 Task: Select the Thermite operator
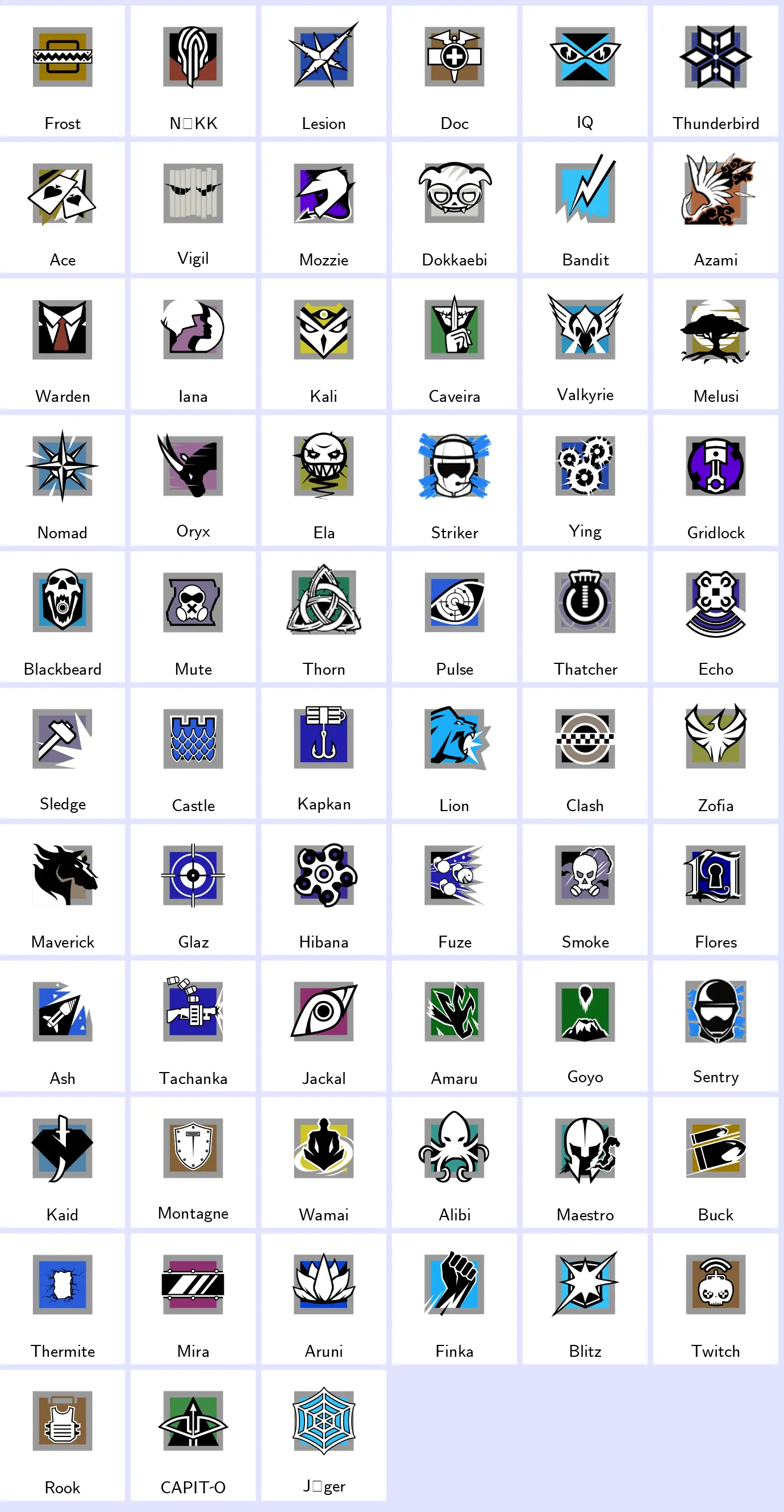(x=62, y=1298)
